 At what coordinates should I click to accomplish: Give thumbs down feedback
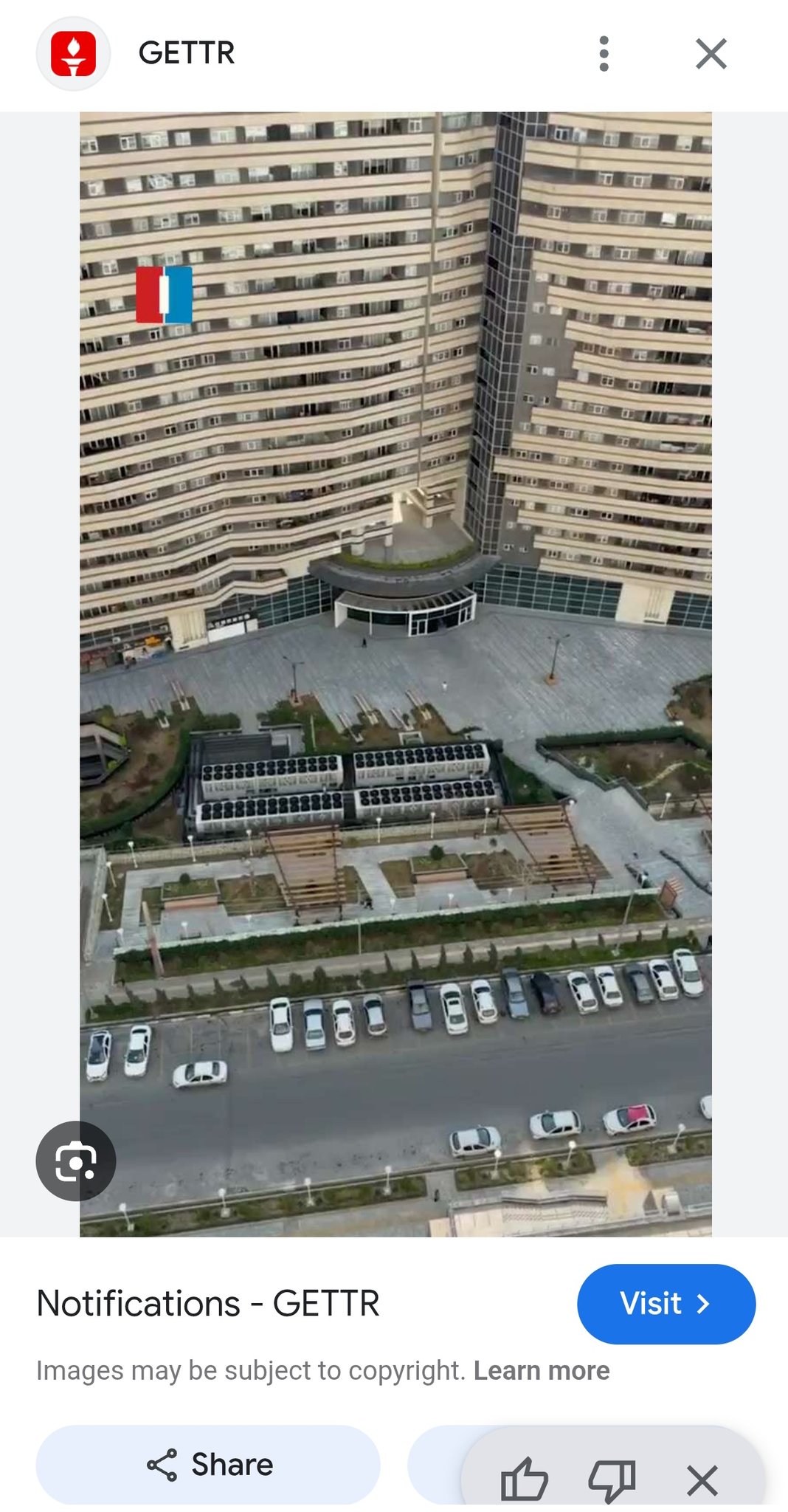(611, 1479)
